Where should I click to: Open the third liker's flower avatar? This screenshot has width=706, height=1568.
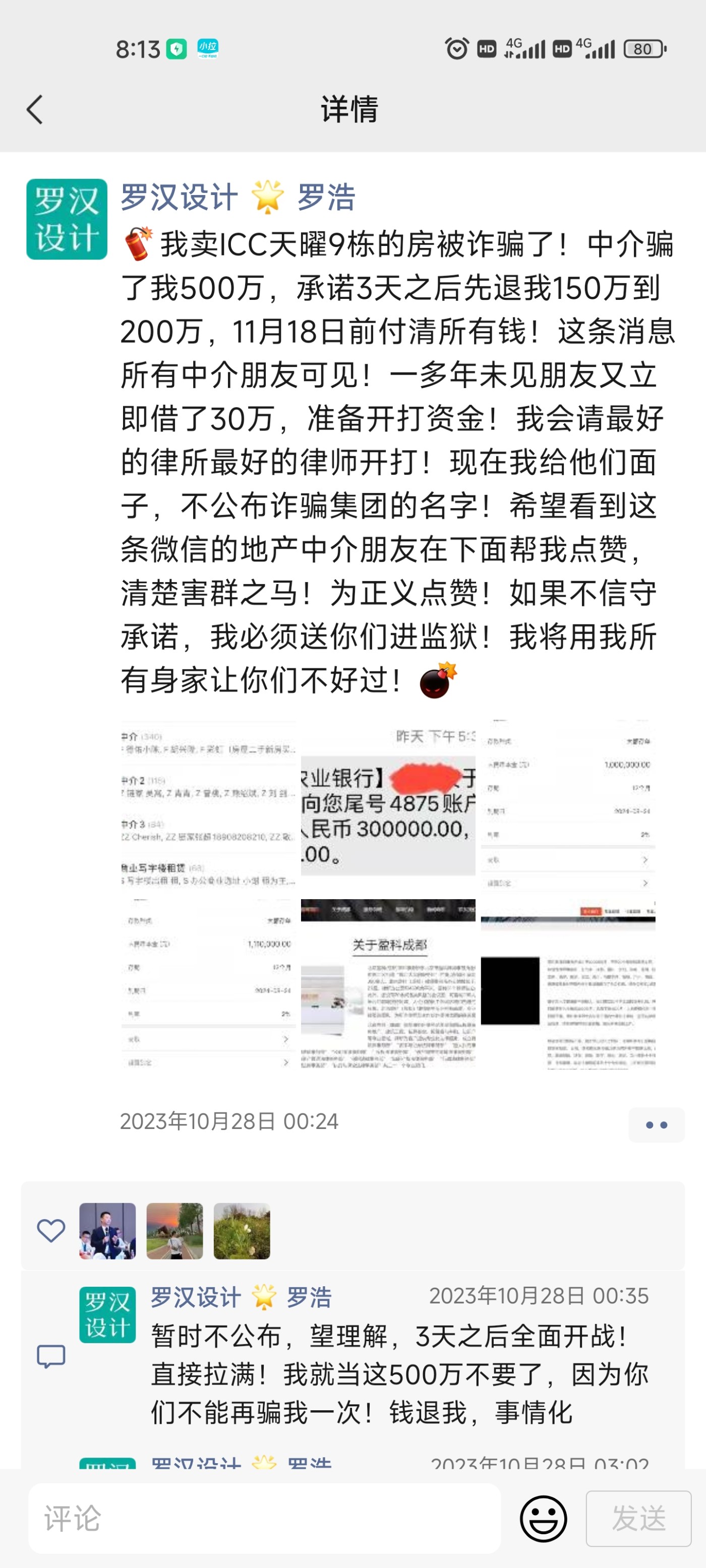click(x=241, y=1231)
